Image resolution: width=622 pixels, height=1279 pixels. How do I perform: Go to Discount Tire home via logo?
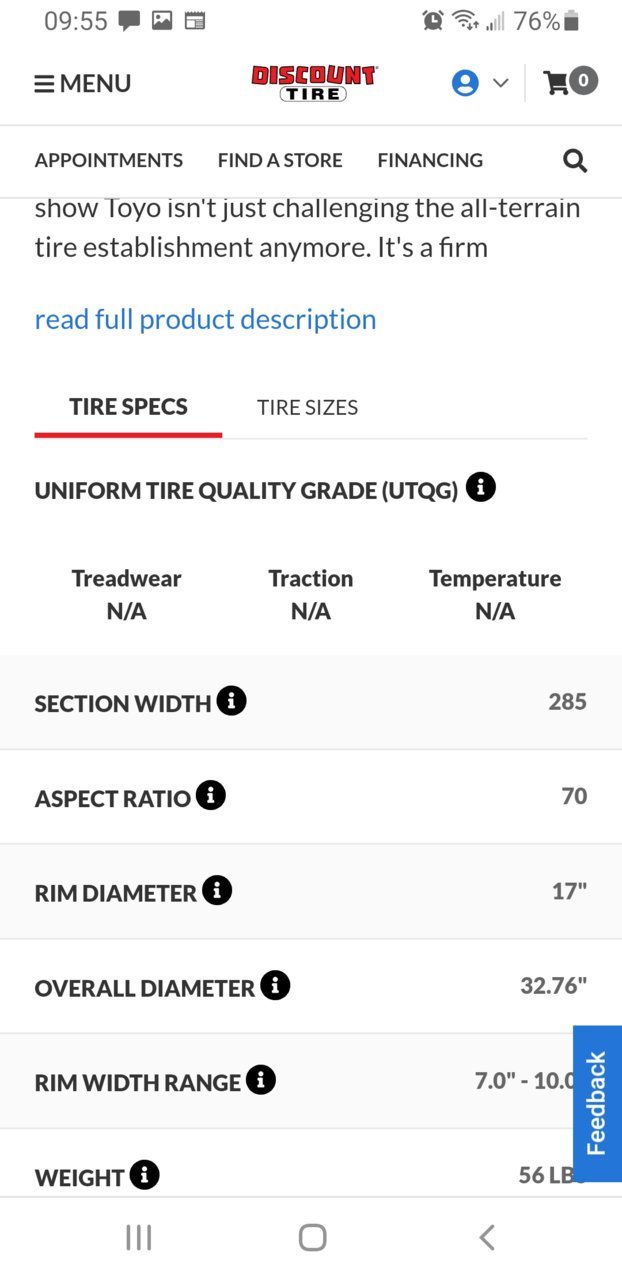click(x=314, y=83)
